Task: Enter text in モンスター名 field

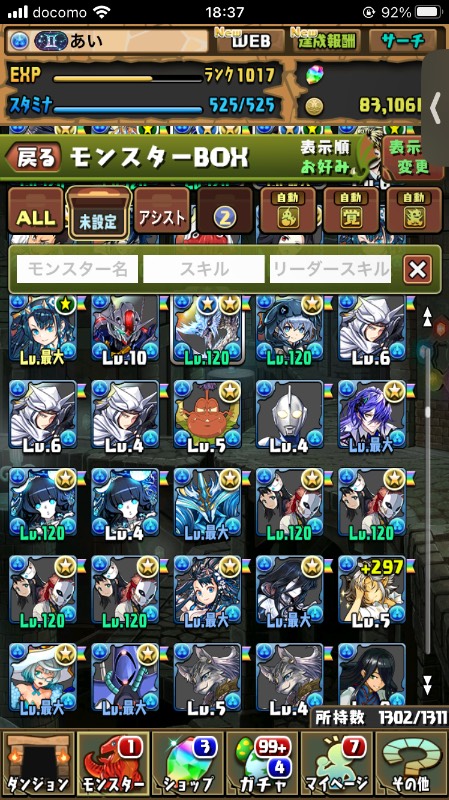Action: coord(78,269)
